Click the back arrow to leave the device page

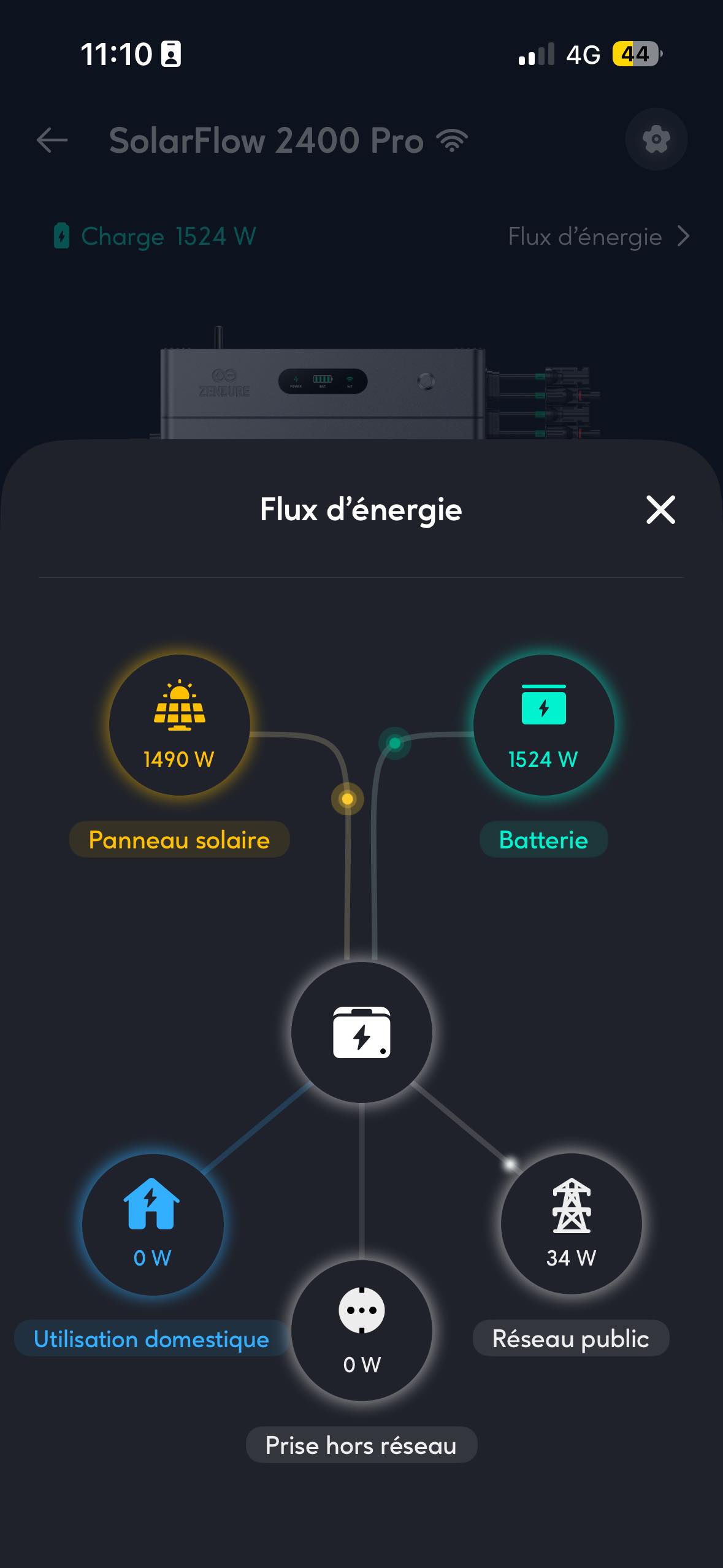(52, 139)
